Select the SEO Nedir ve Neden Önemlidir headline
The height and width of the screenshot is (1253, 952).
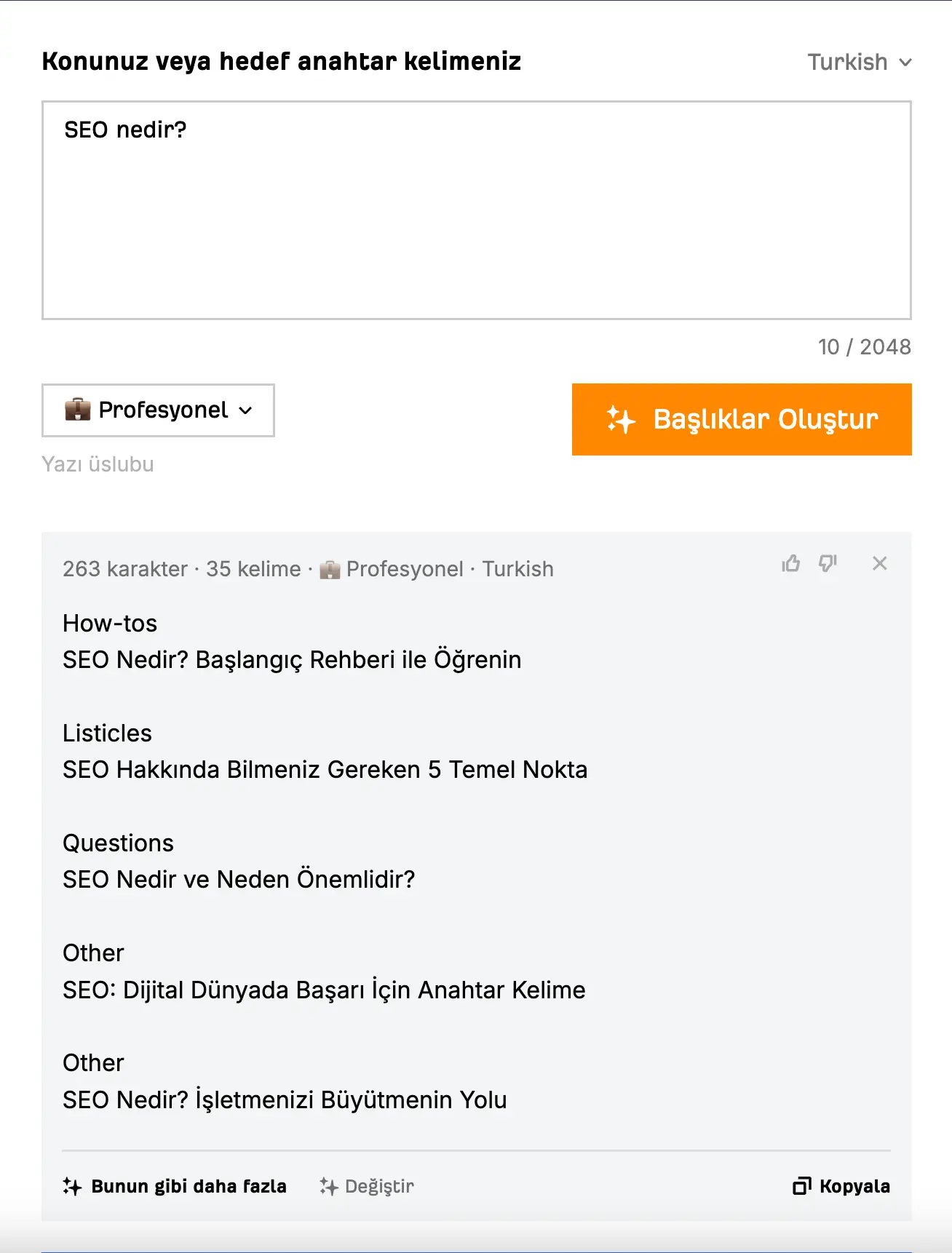(x=238, y=879)
